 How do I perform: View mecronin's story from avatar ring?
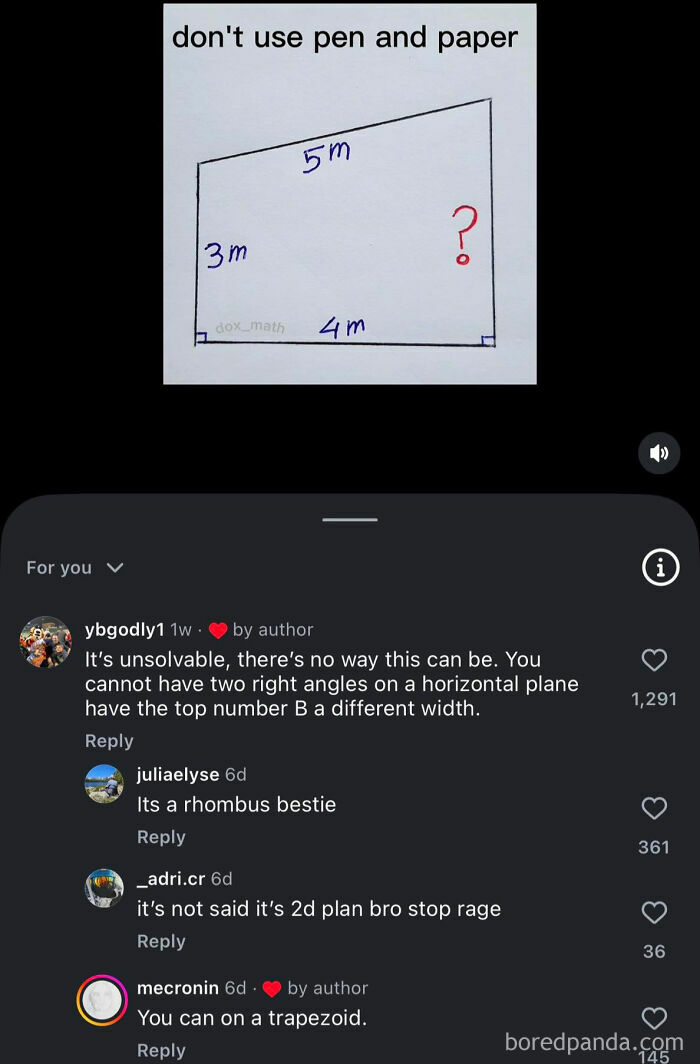tap(102, 999)
